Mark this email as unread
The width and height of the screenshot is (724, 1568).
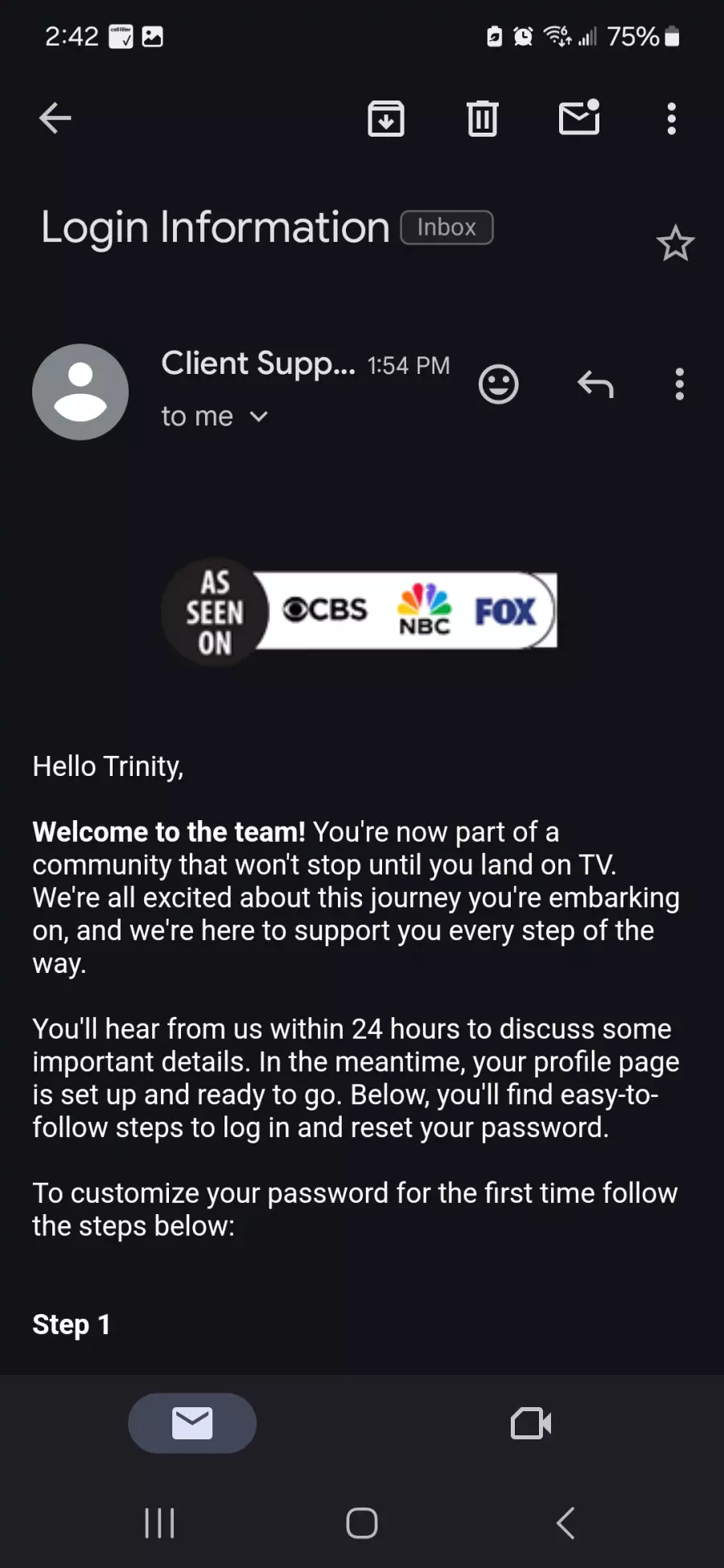tap(580, 117)
